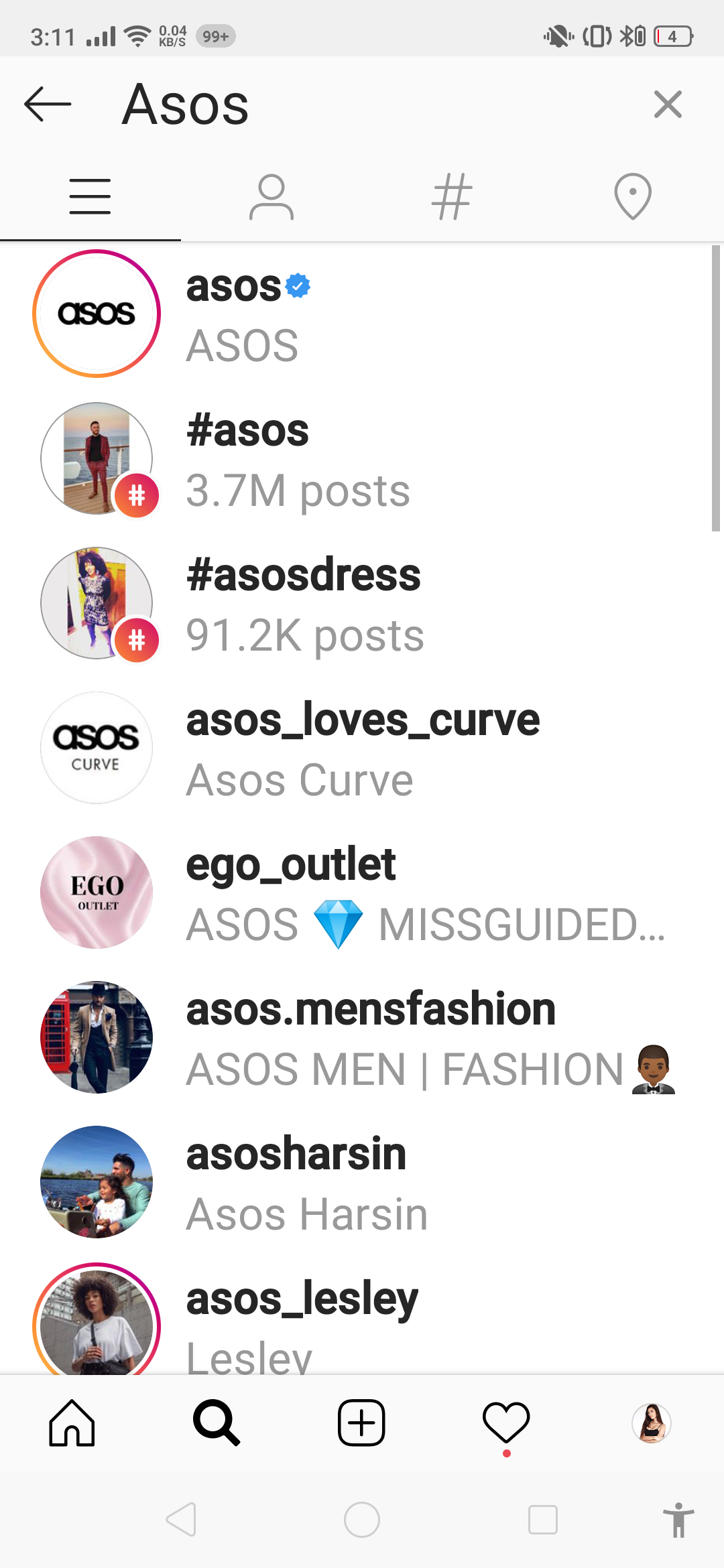The height and width of the screenshot is (1568, 724).
Task: Switch to the Tags search tab
Action: pyautogui.click(x=452, y=197)
